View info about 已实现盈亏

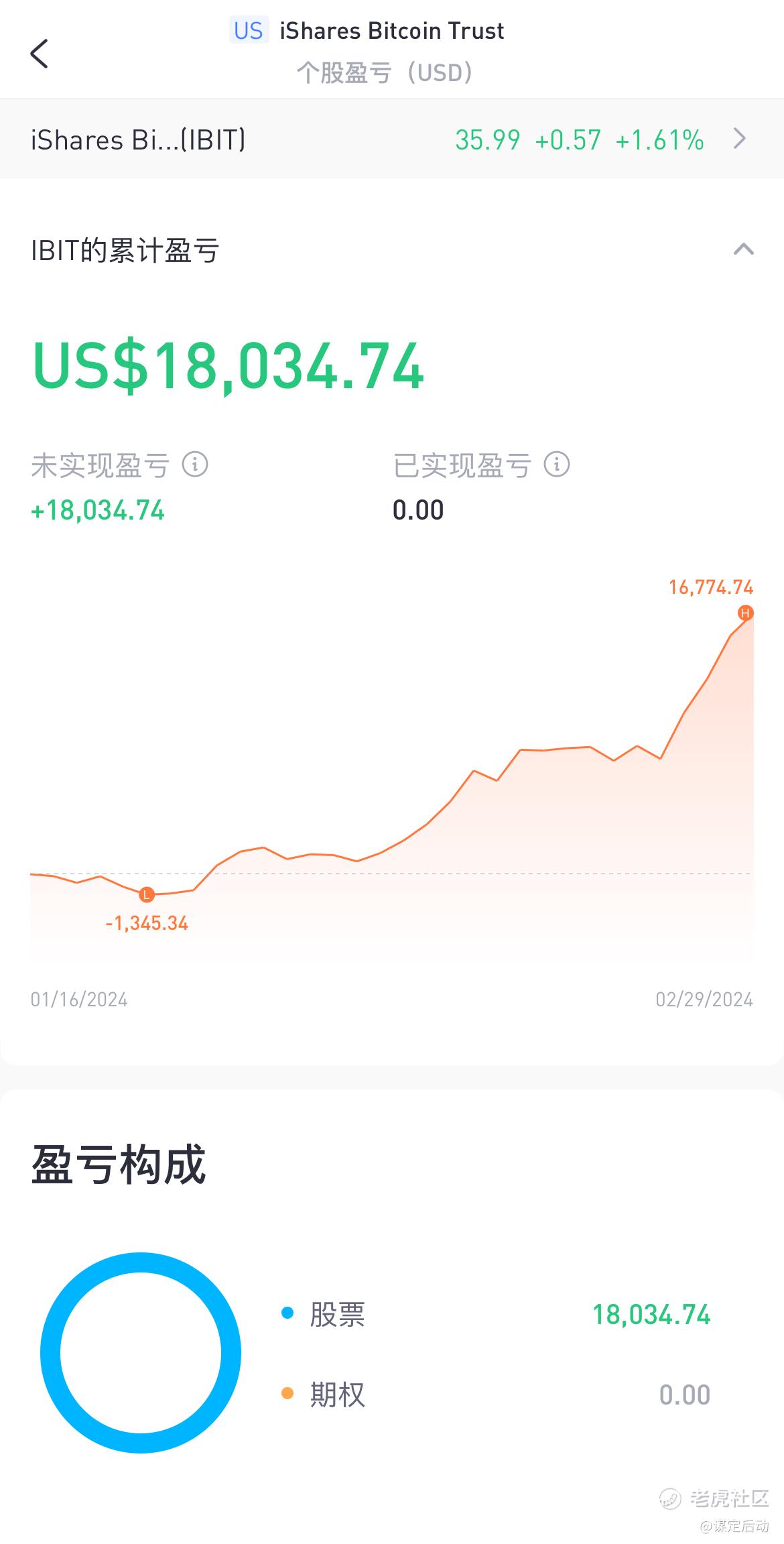557,465
